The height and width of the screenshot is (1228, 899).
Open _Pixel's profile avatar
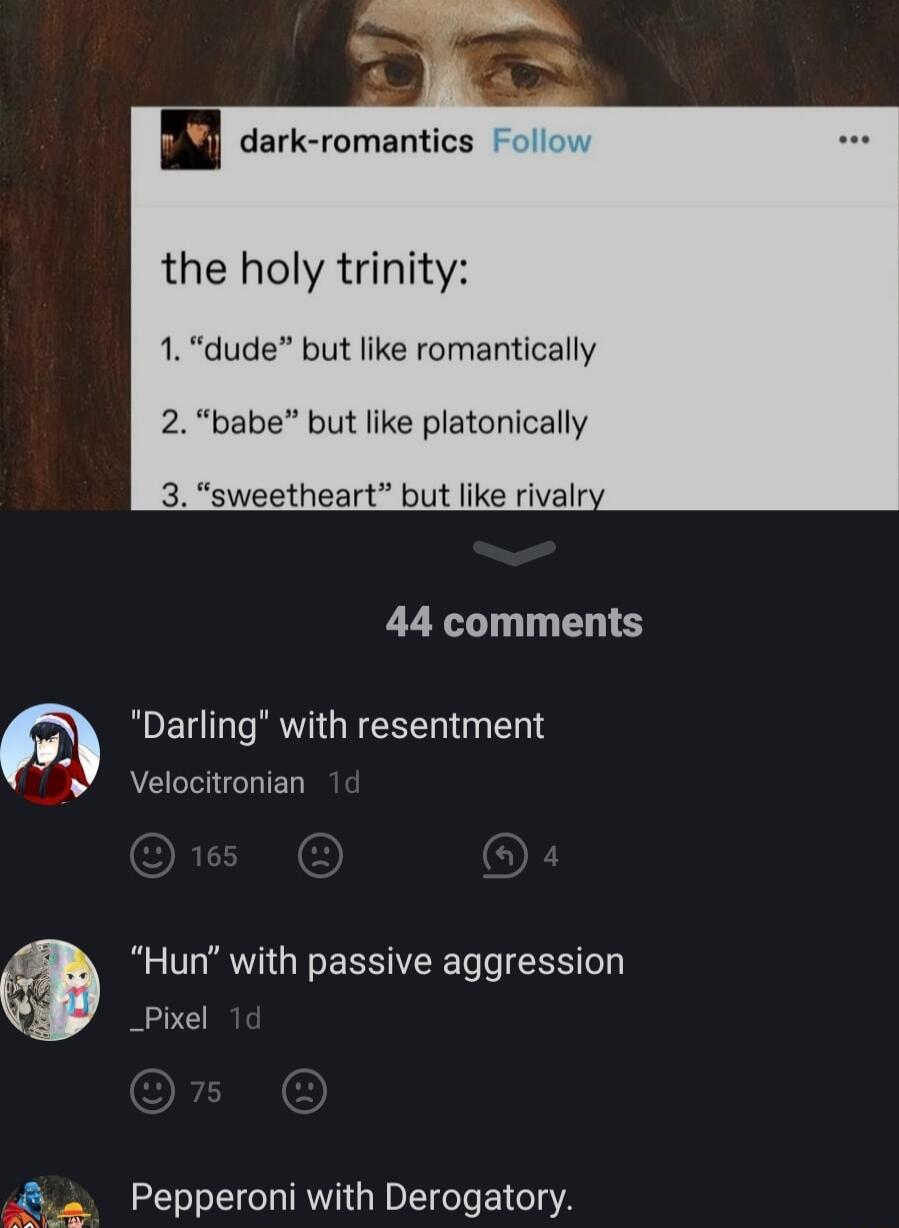50,990
